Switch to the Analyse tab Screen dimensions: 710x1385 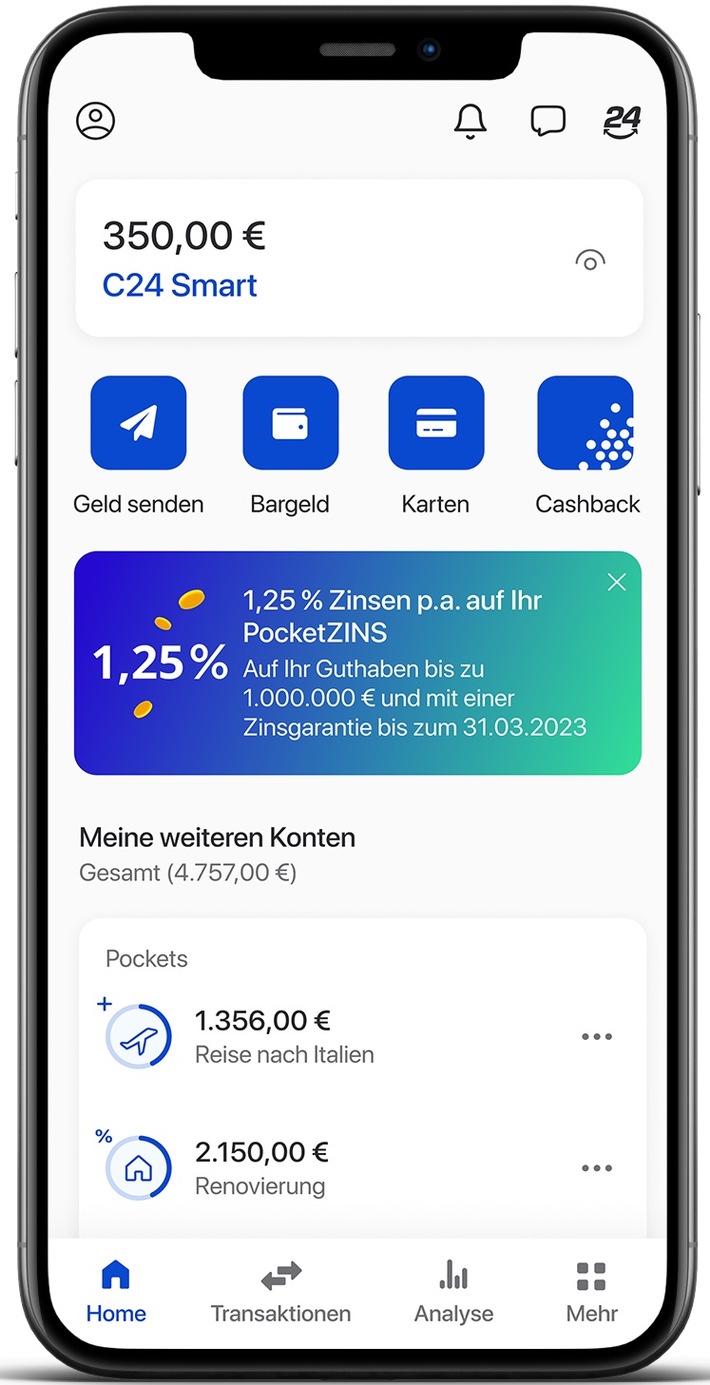(454, 1291)
